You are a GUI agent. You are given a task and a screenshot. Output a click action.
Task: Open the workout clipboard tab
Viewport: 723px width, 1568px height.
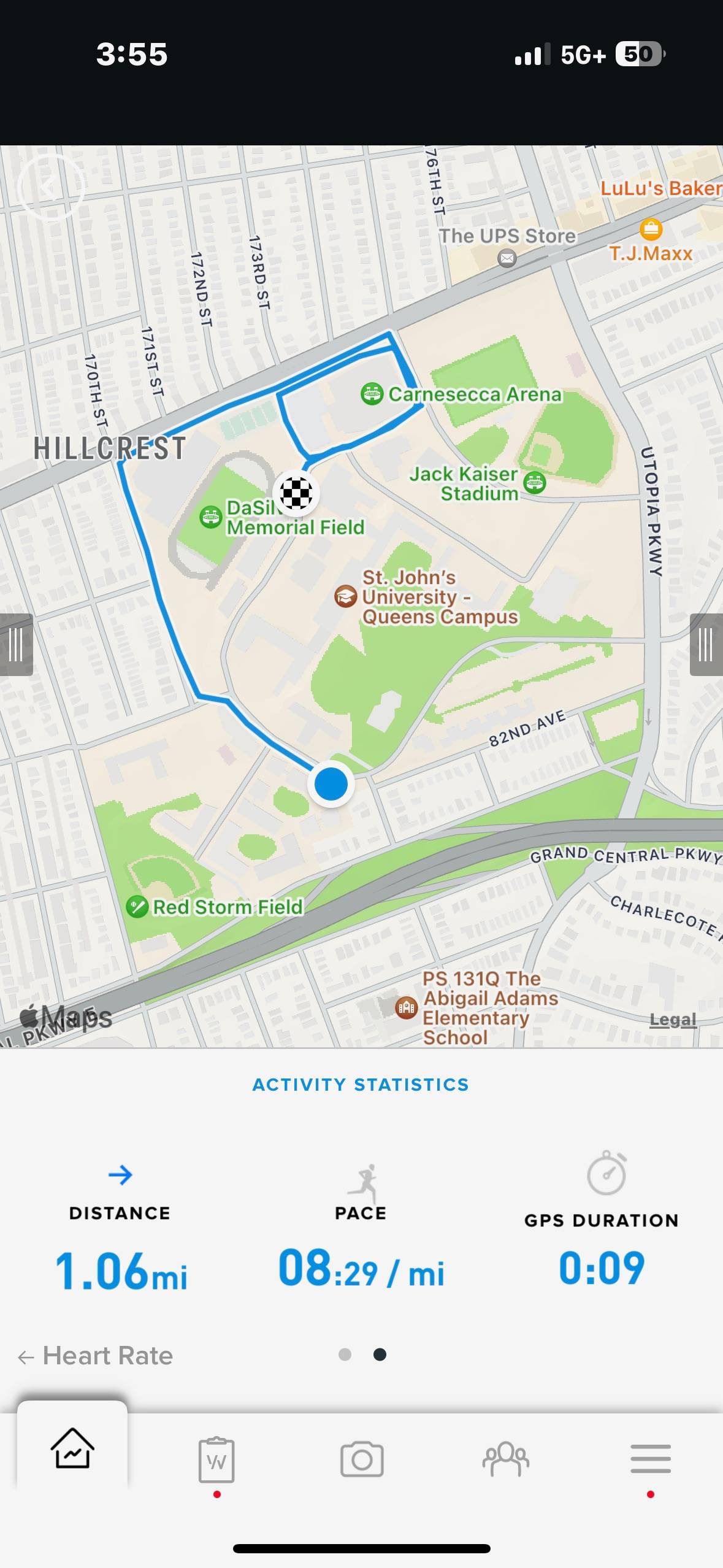(216, 1460)
